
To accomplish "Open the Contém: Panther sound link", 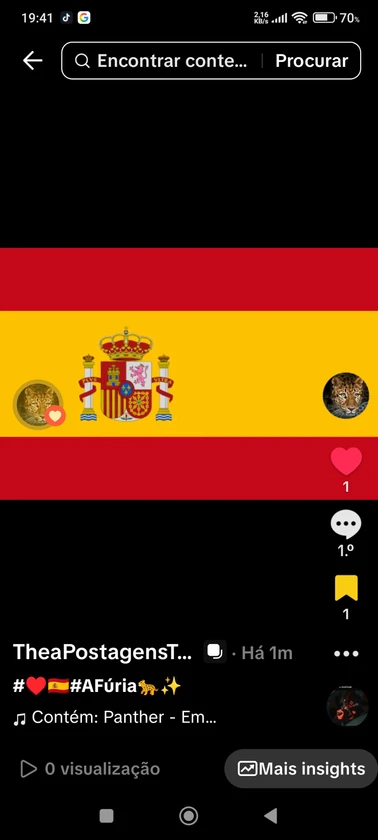I will (x=115, y=717).
